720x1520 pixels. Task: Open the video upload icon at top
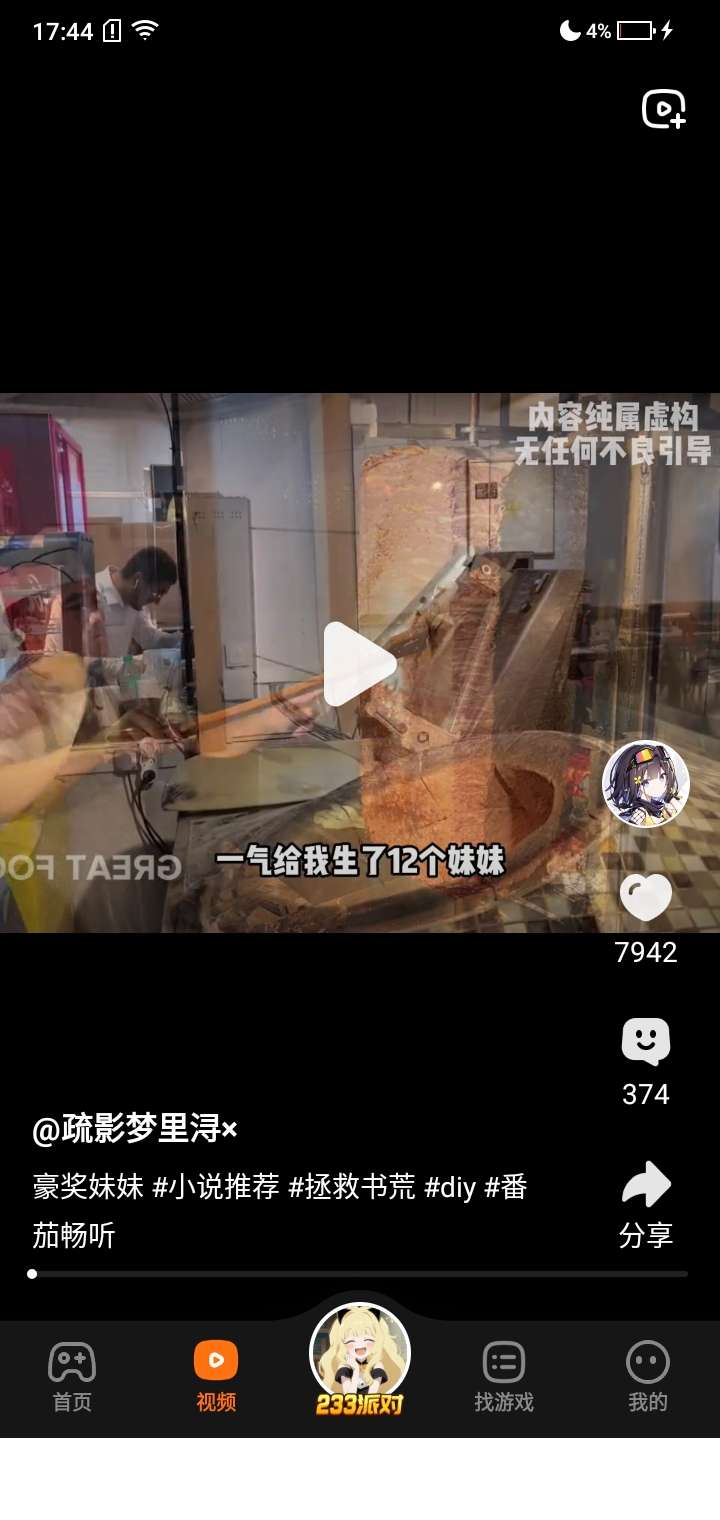click(x=664, y=109)
